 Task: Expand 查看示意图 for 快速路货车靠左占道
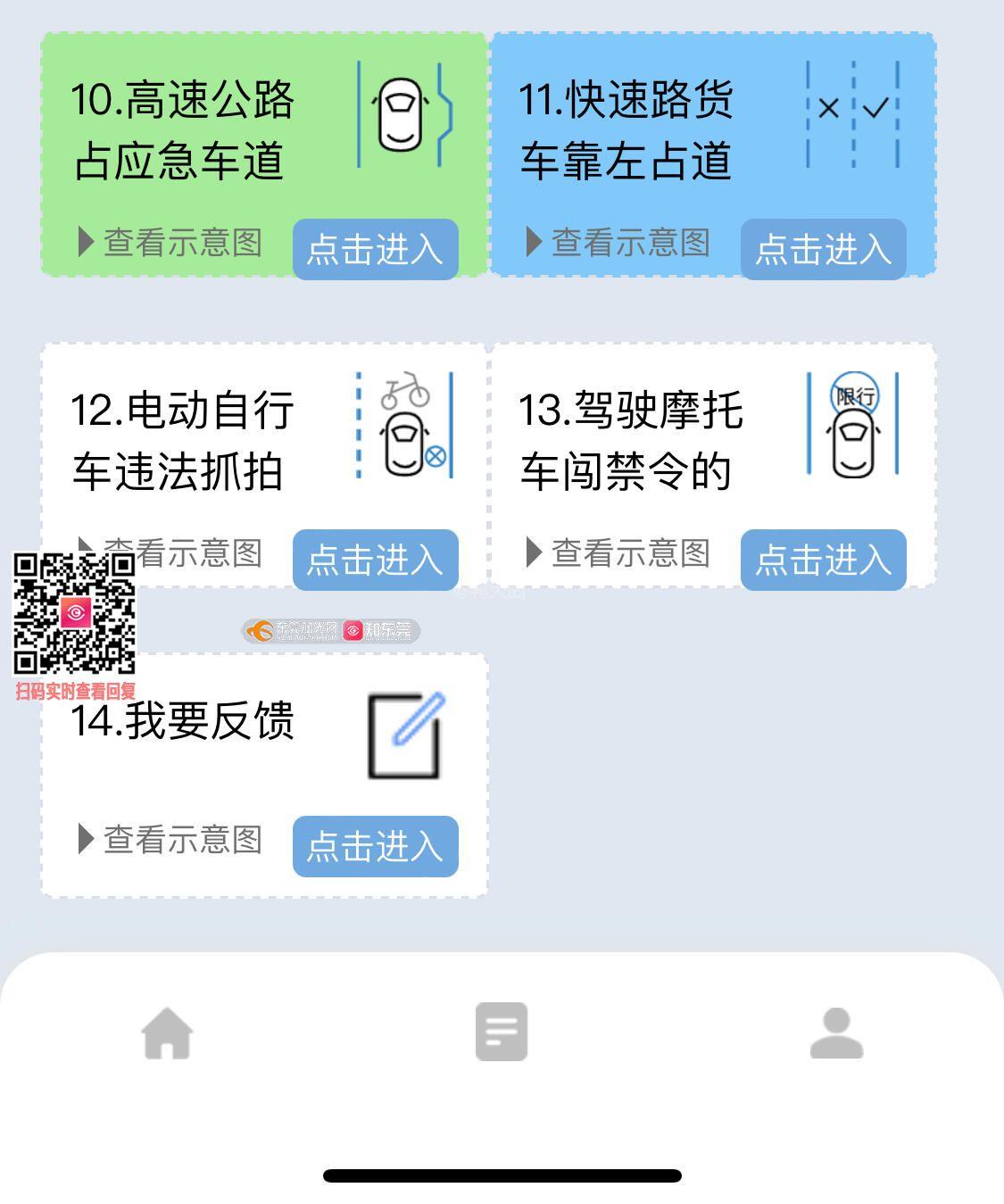click(x=618, y=242)
